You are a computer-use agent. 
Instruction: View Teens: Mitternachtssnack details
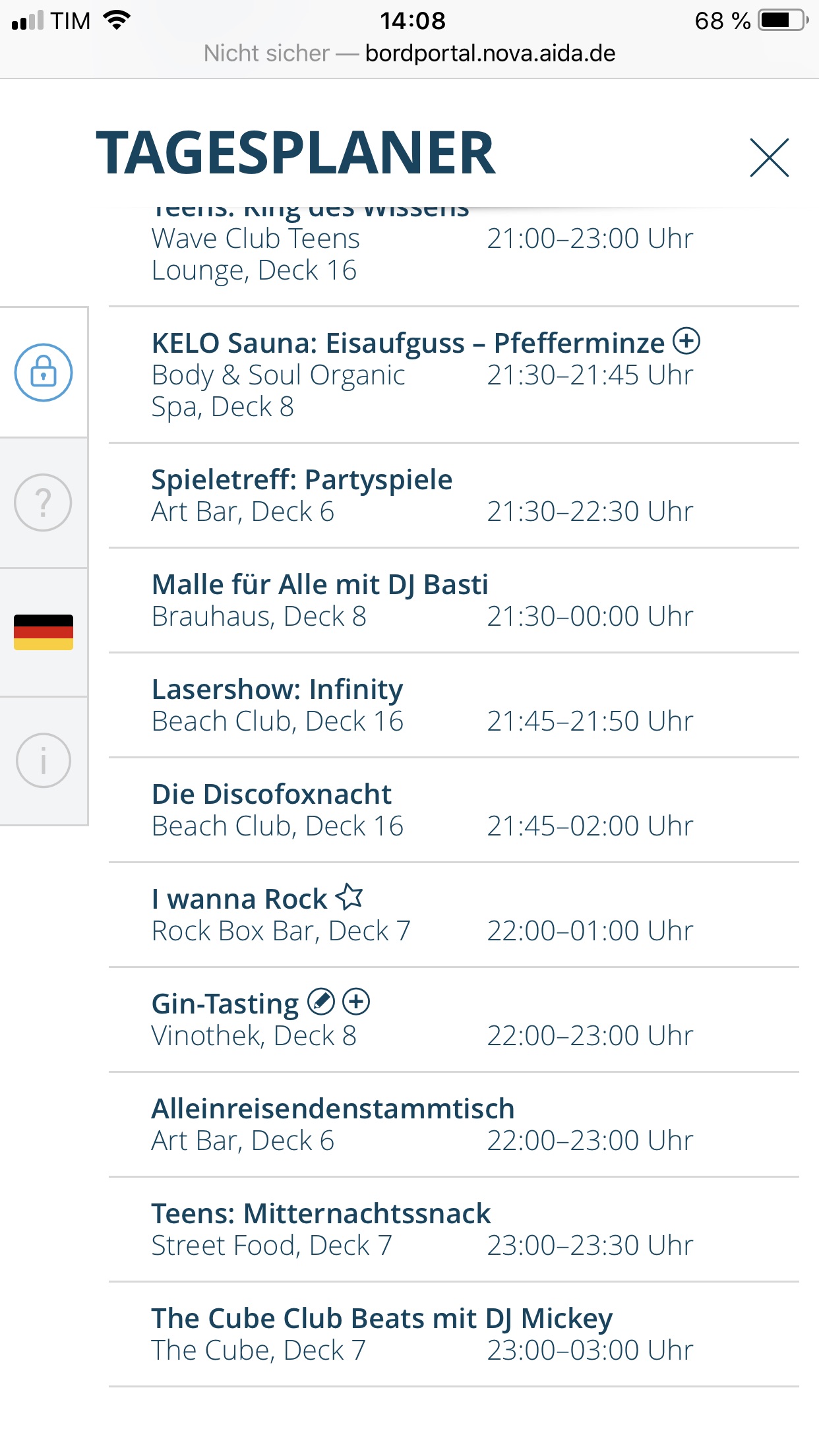pyautogui.click(x=321, y=1214)
